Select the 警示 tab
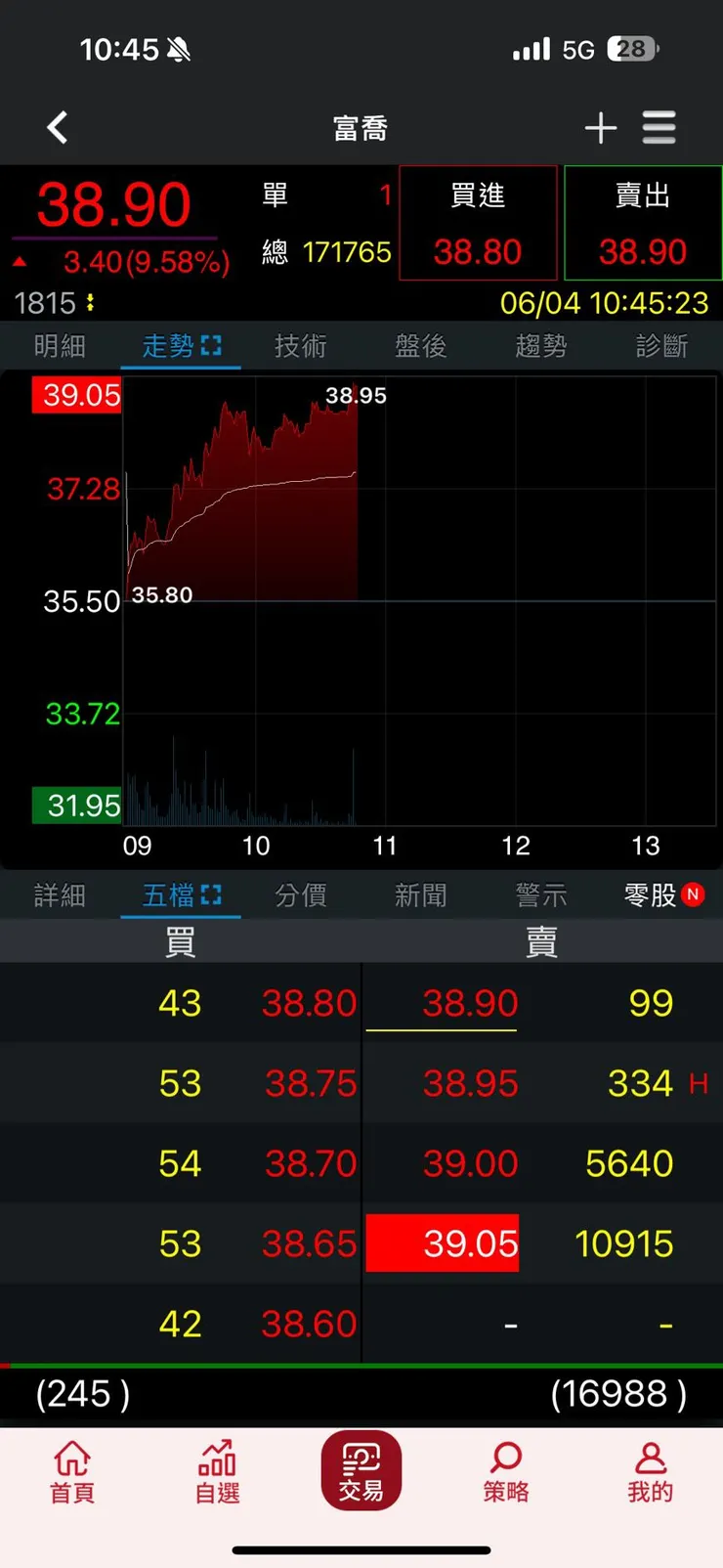 point(541,895)
